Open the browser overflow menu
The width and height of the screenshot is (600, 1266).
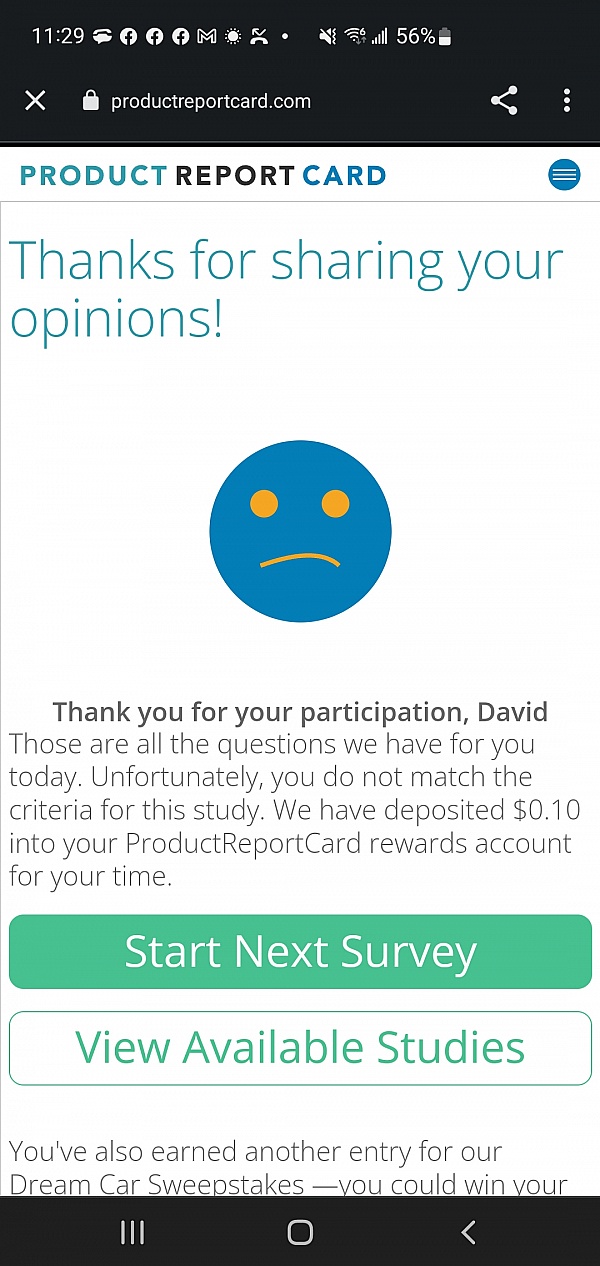(x=567, y=100)
